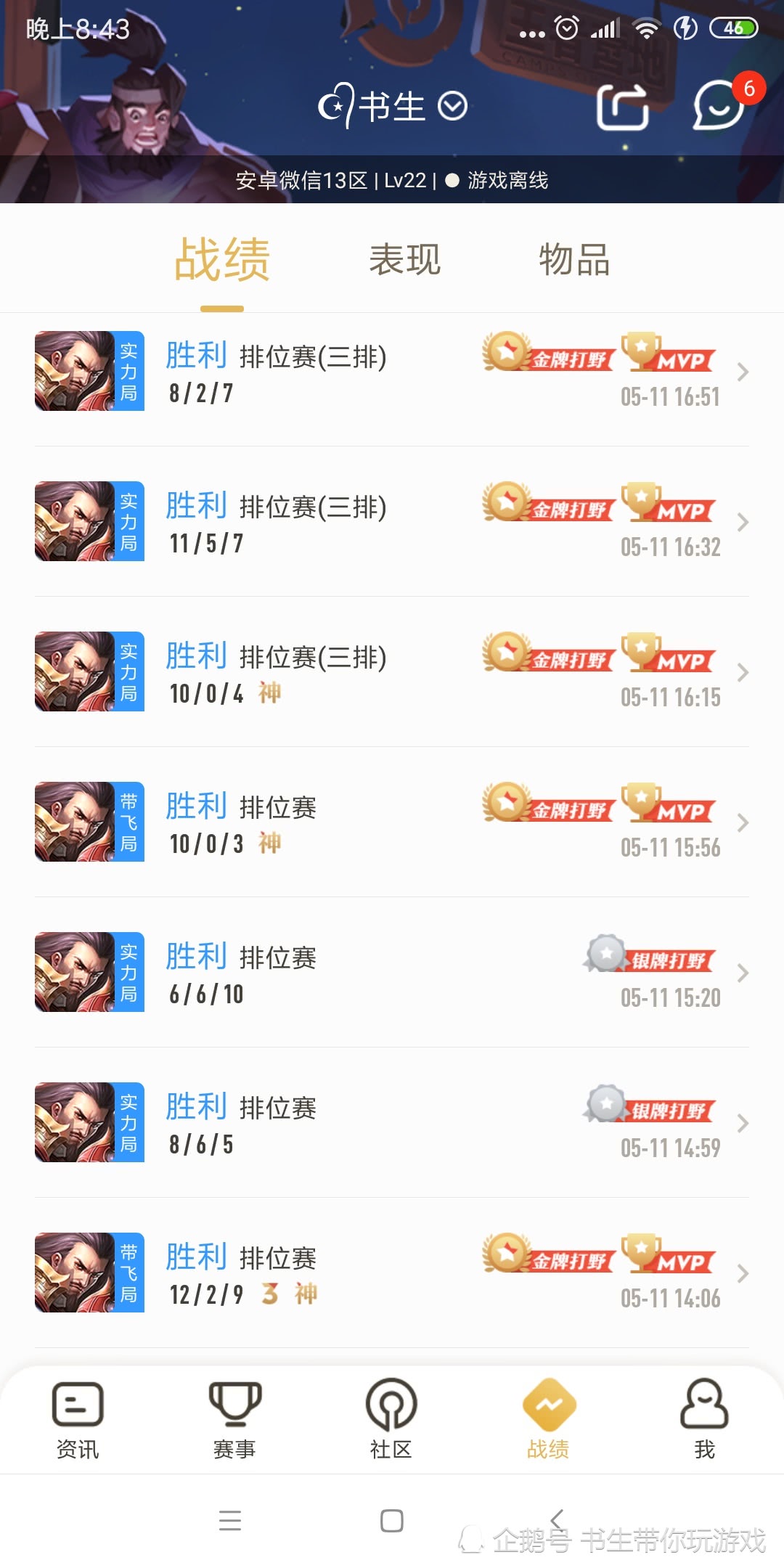
Task: Open the 8/6/5 match from 05-11 14:59
Action: (x=392, y=1123)
